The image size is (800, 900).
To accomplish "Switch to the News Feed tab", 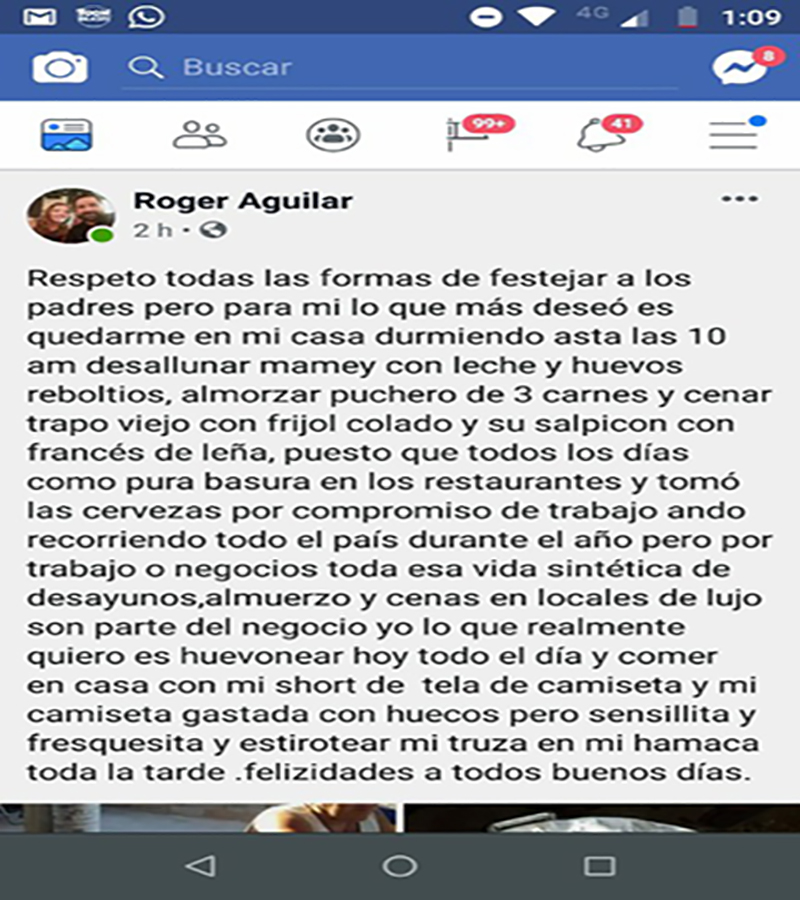I will 67,135.
